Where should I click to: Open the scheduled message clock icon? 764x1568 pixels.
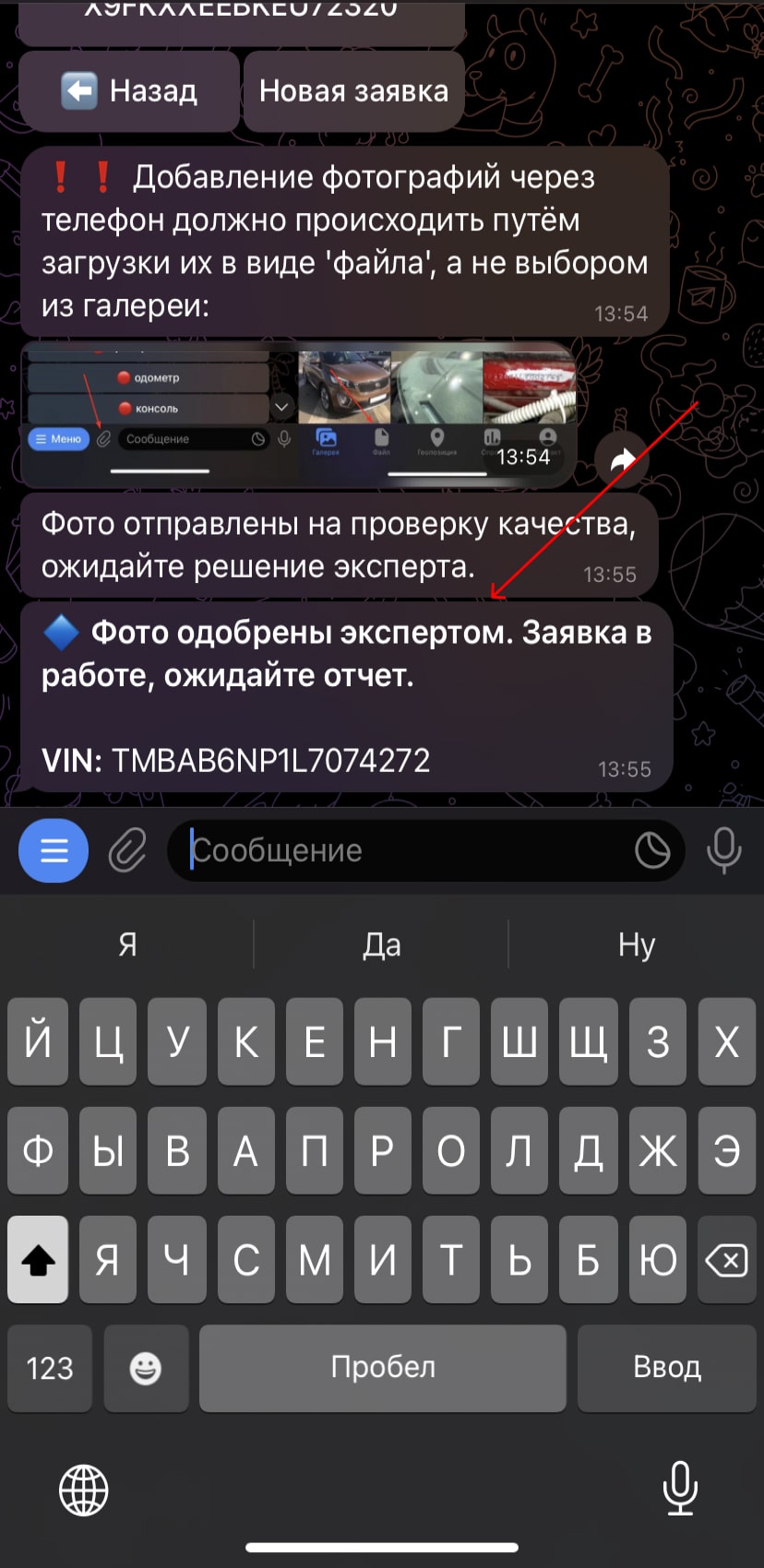(652, 850)
